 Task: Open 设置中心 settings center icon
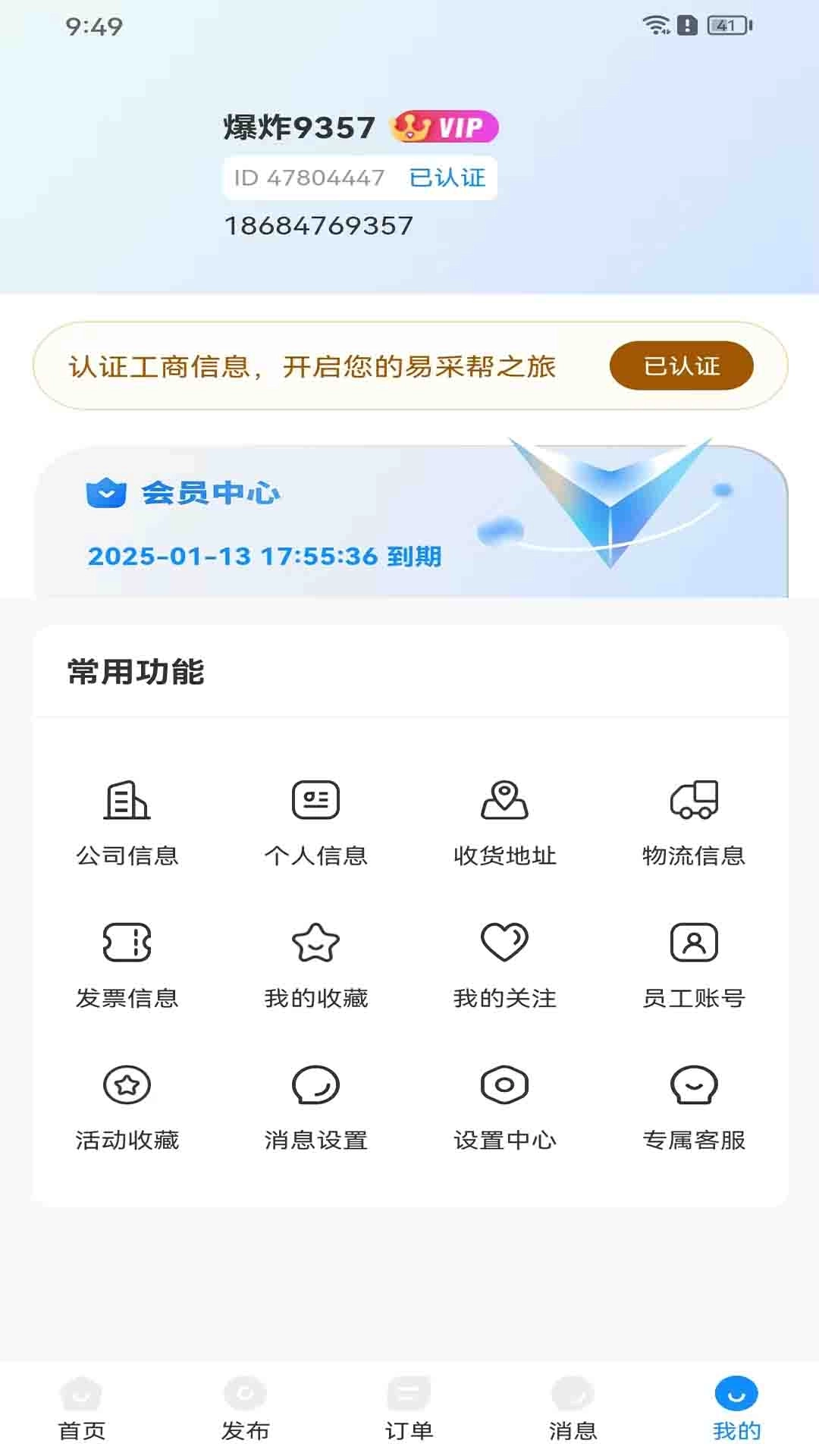coord(504,1086)
